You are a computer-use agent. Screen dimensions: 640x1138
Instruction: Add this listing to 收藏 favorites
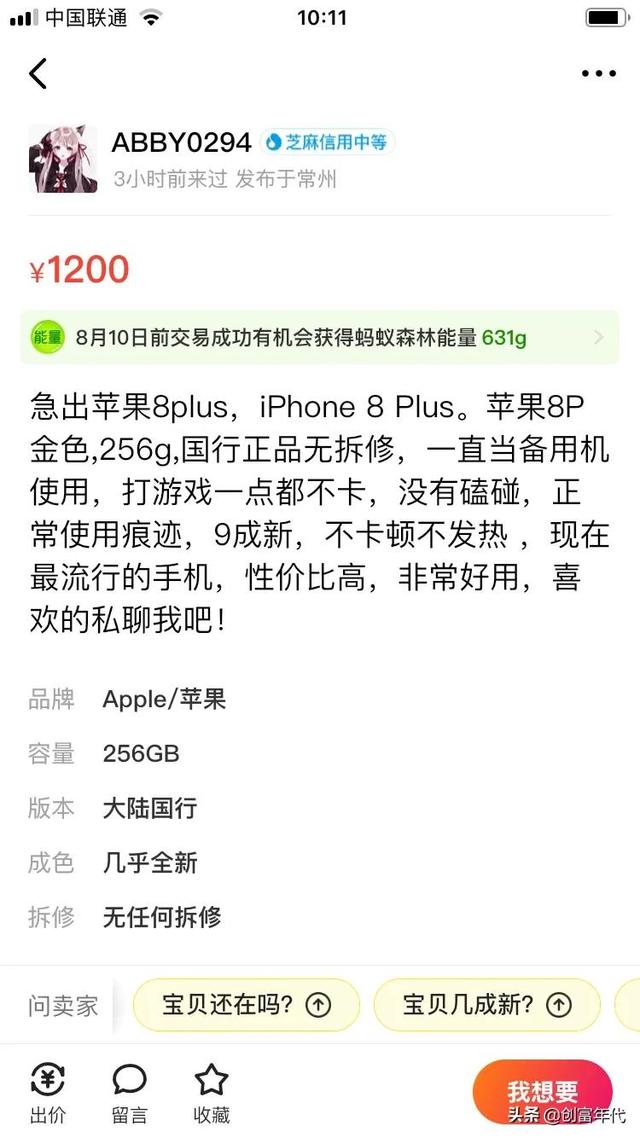click(x=211, y=1092)
